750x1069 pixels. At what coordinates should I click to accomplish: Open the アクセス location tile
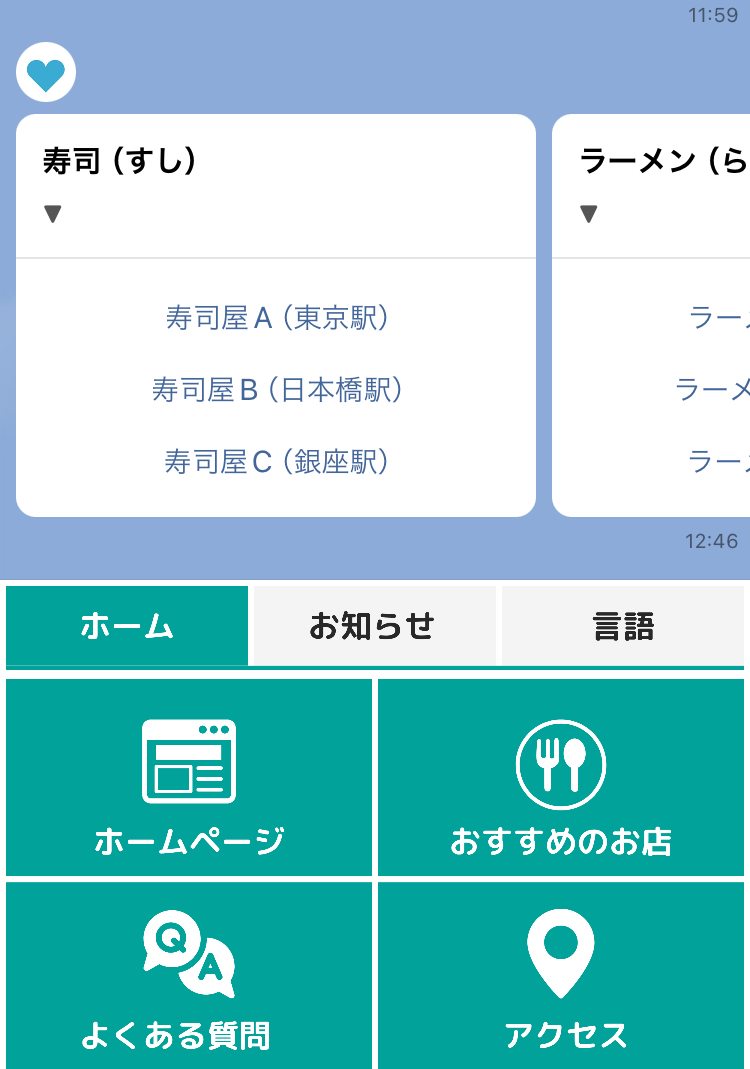(x=560, y=975)
